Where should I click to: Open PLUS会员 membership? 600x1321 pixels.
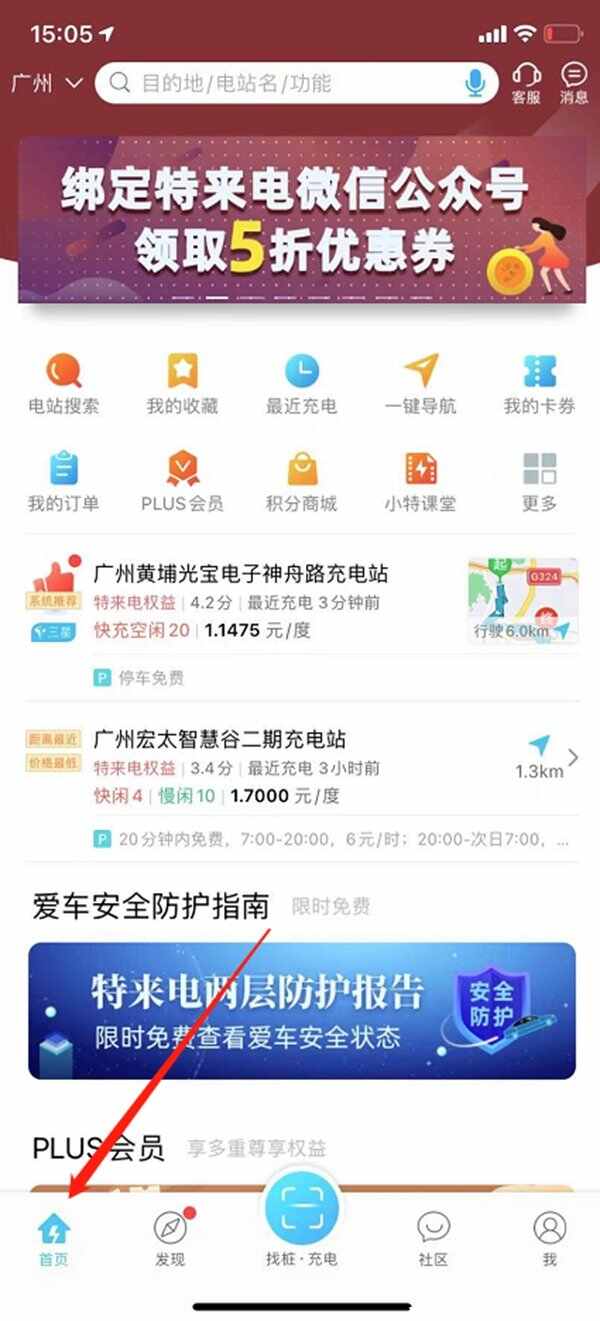point(182,482)
